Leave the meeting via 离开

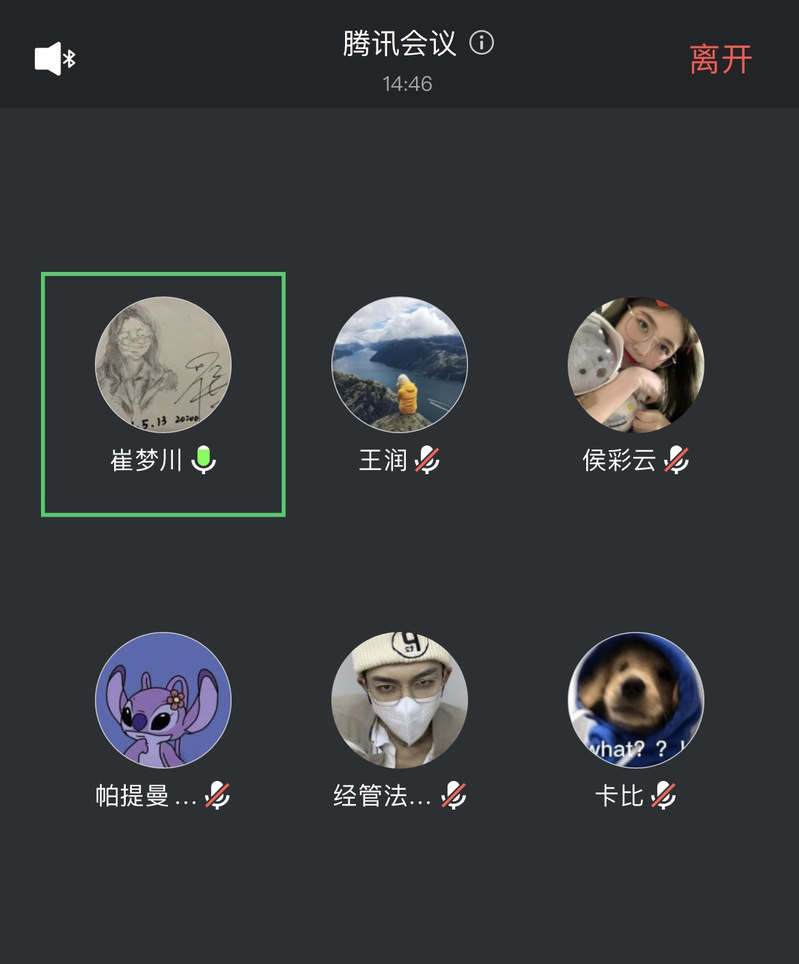coord(720,59)
